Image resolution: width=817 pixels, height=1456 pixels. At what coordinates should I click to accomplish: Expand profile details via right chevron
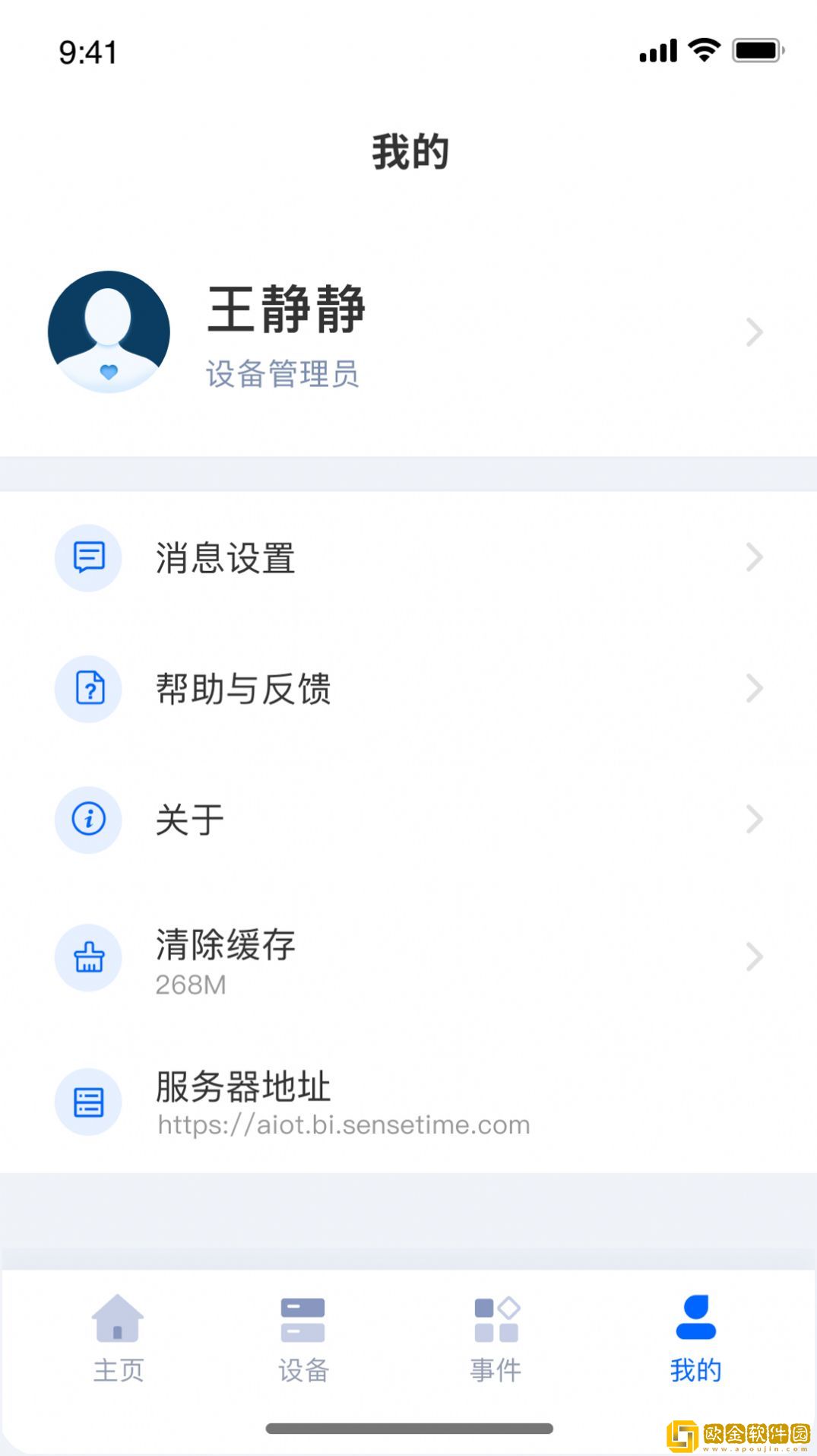tap(754, 332)
